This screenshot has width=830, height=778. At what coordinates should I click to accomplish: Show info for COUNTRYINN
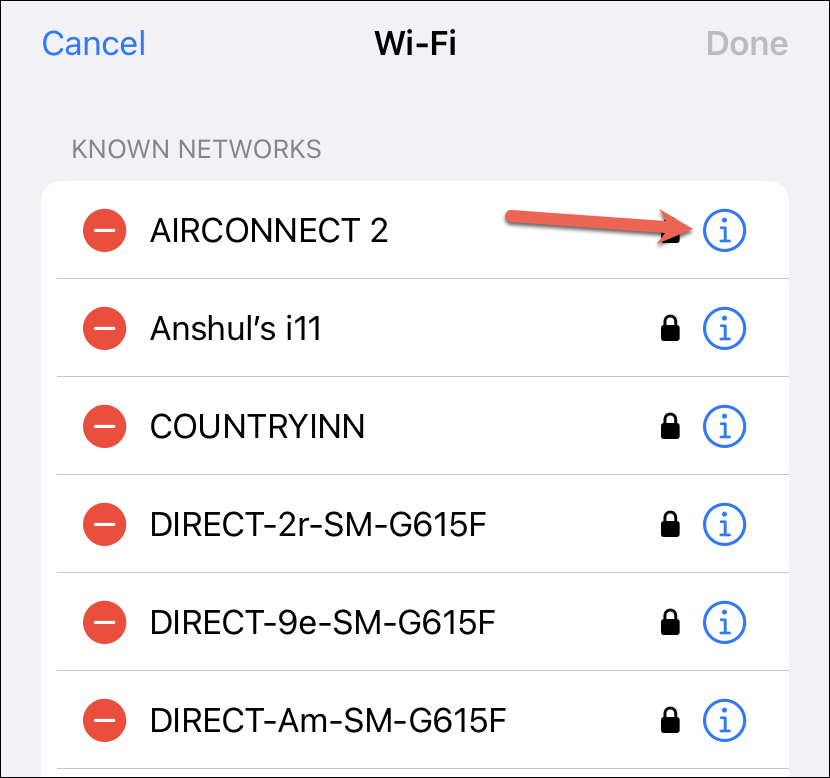[x=725, y=427]
